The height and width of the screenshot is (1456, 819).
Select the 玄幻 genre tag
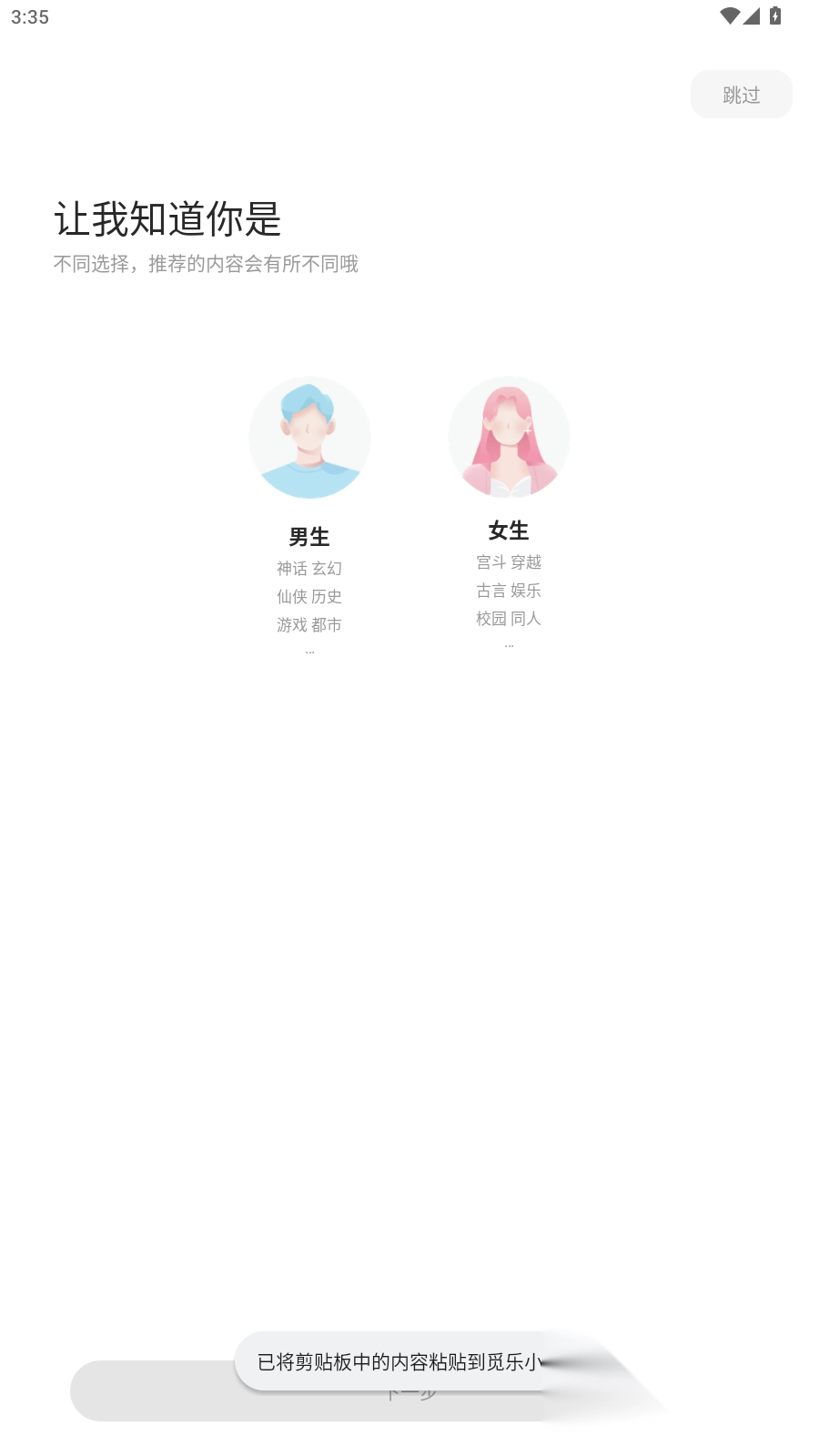326,568
